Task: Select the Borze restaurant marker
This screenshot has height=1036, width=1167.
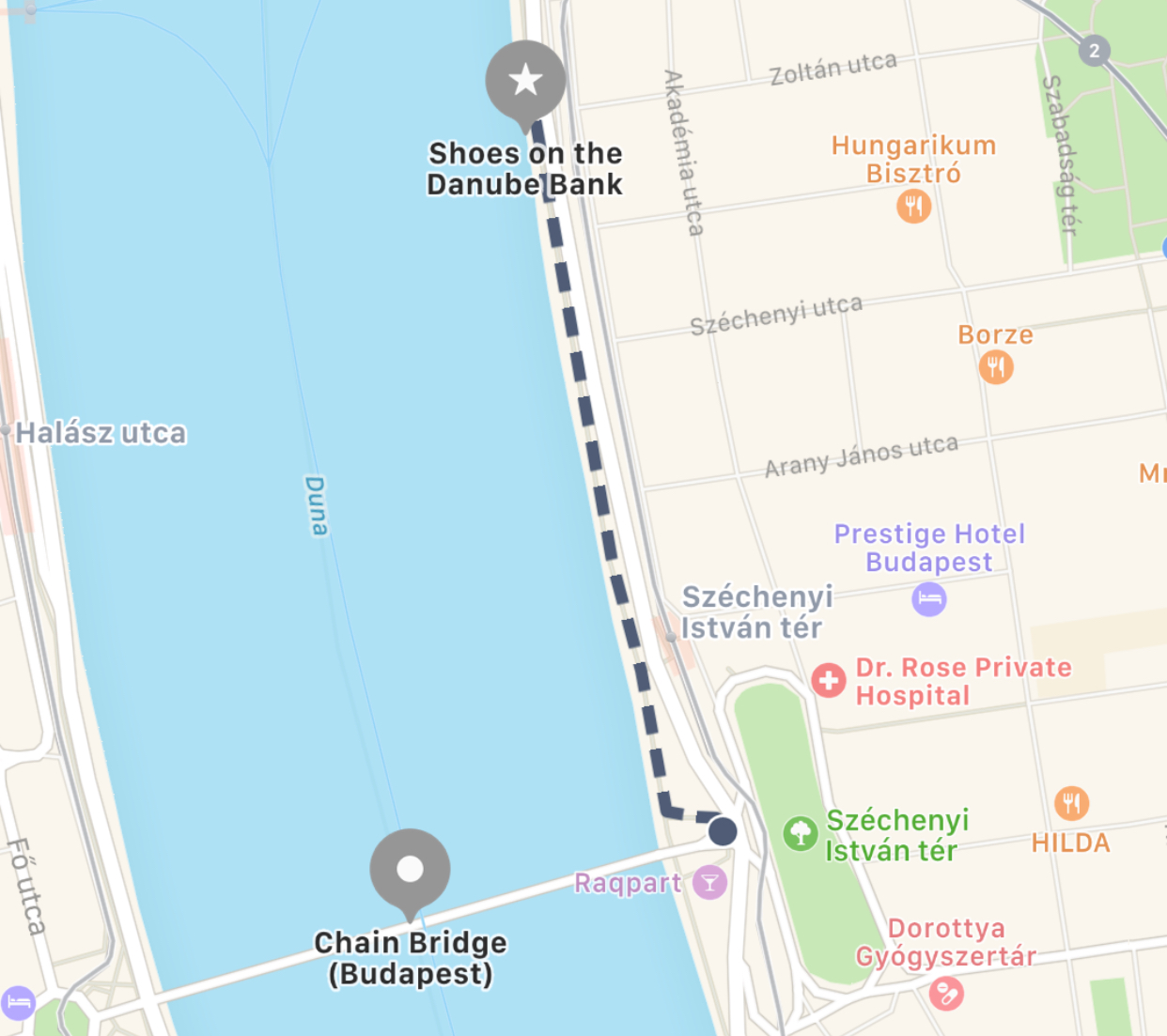Action: [996, 366]
